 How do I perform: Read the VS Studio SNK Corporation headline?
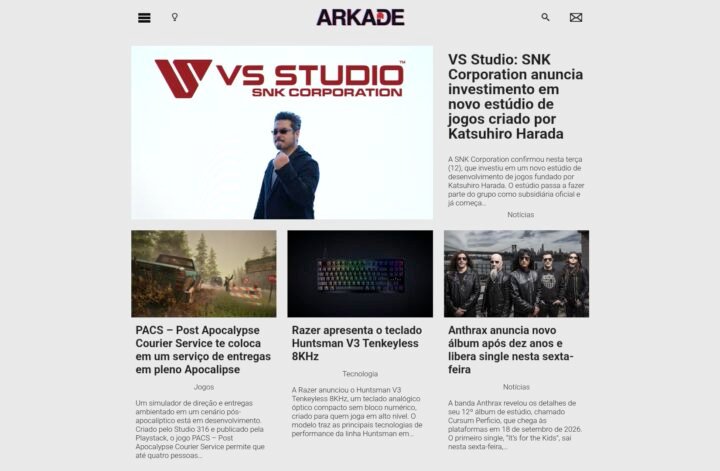[516, 96]
